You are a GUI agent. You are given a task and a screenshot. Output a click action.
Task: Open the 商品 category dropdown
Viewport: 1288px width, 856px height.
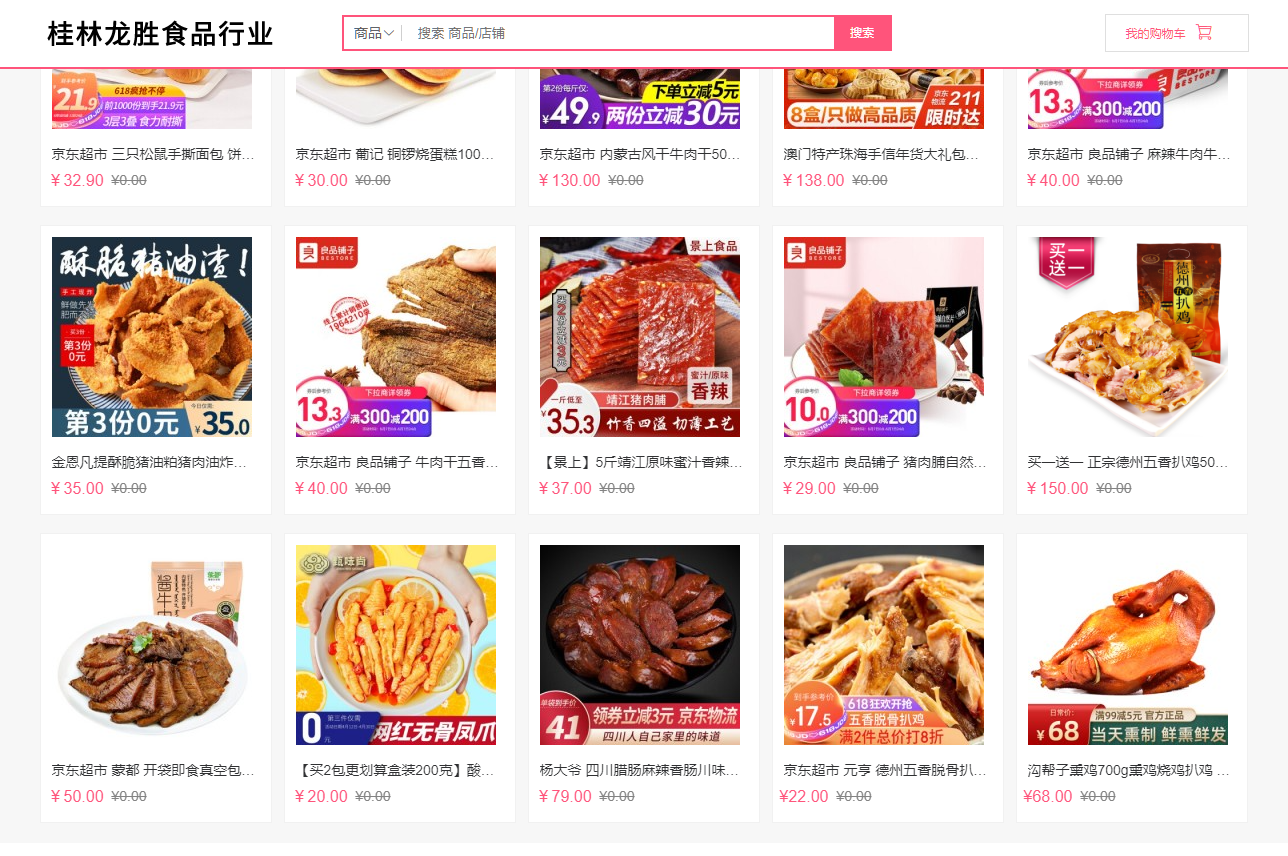tap(373, 33)
